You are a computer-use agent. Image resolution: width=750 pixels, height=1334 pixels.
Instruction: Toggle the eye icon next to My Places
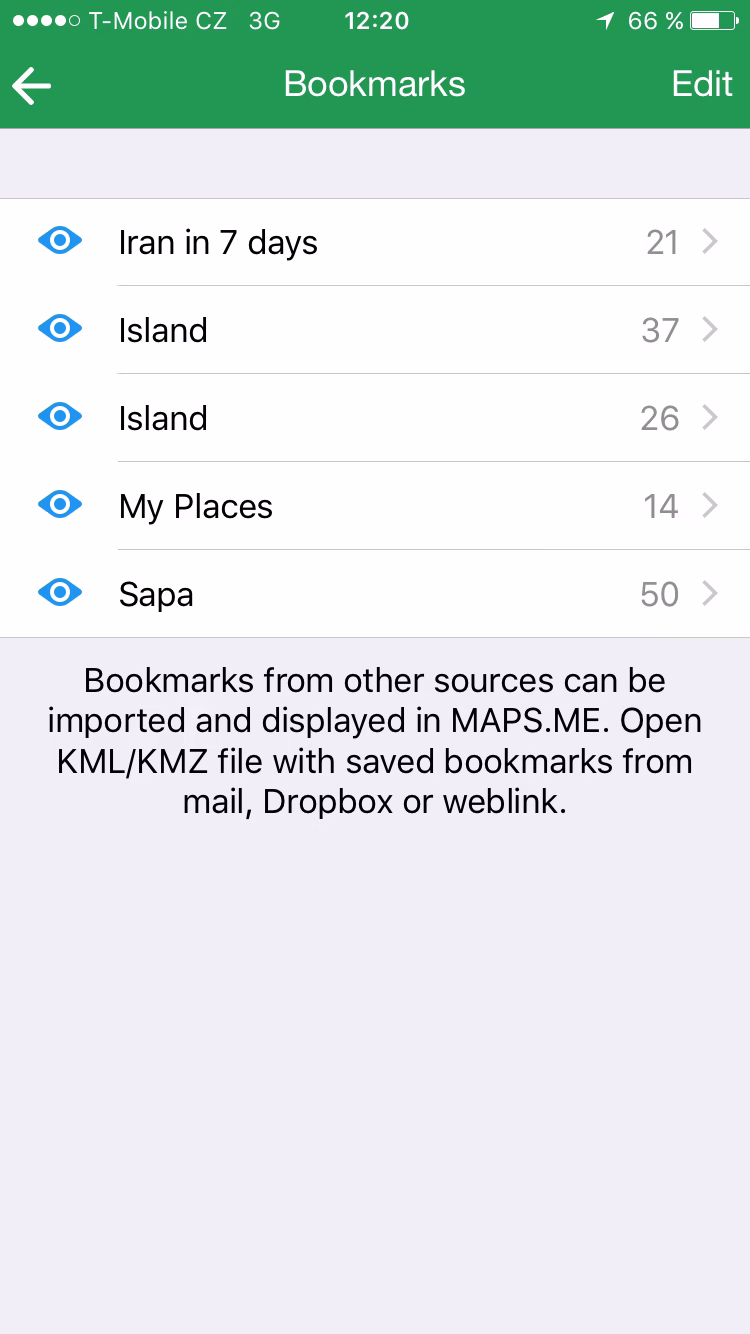60,505
